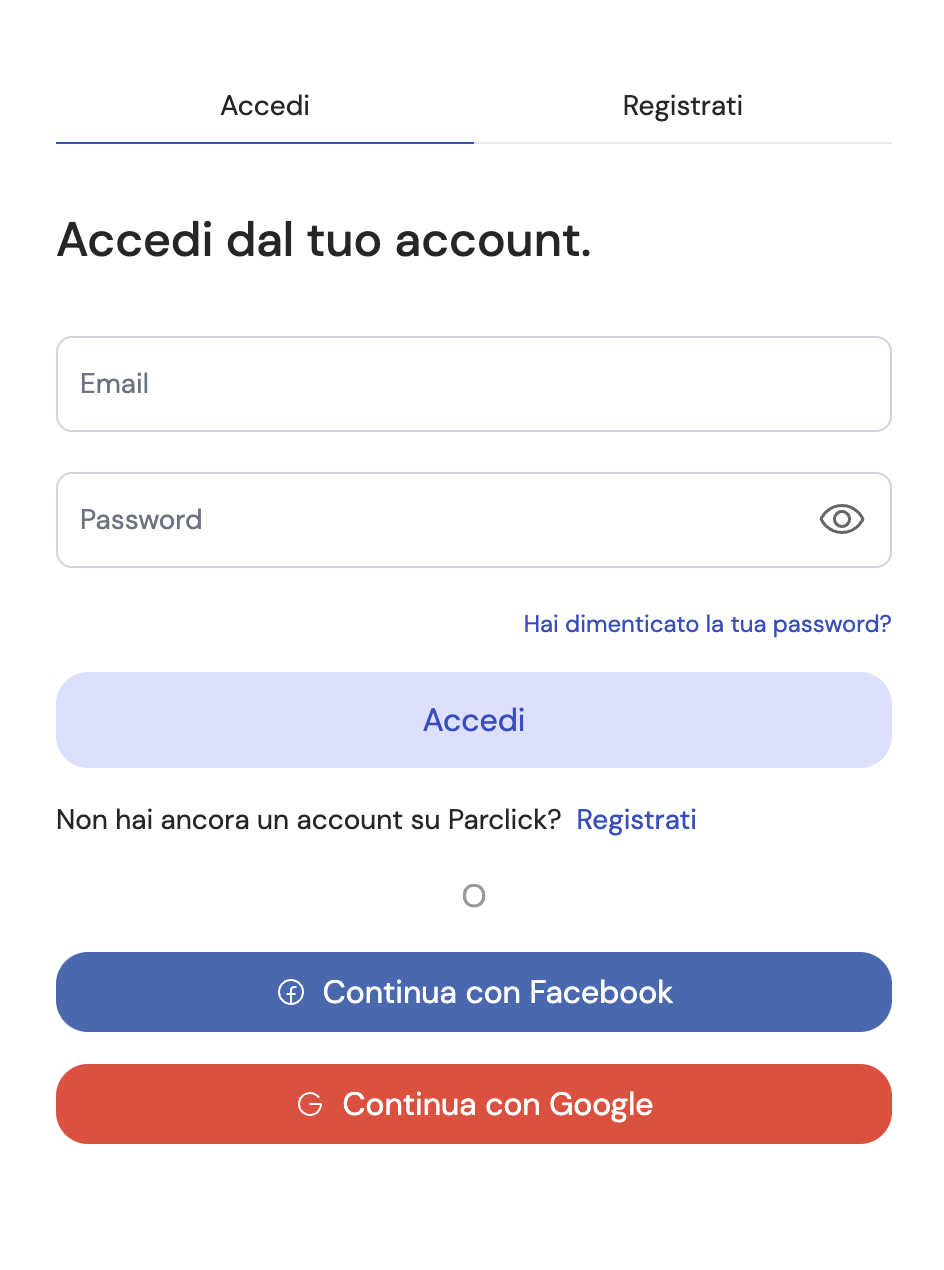Open 'Hai dimenticato la tua password?' link
Image resolution: width=944 pixels, height=1270 pixels.
(x=707, y=624)
